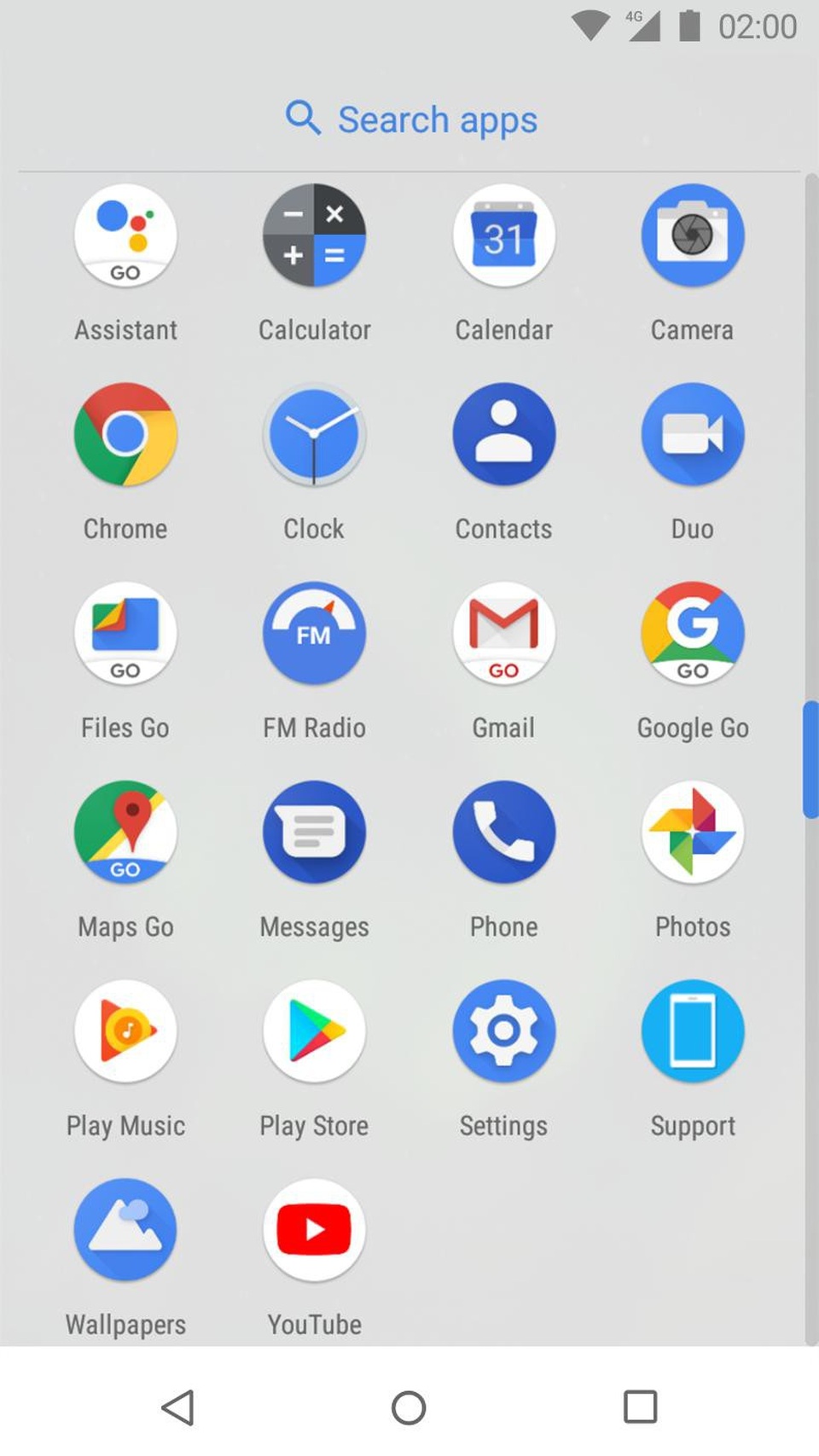Launch the Camera app

point(693,236)
